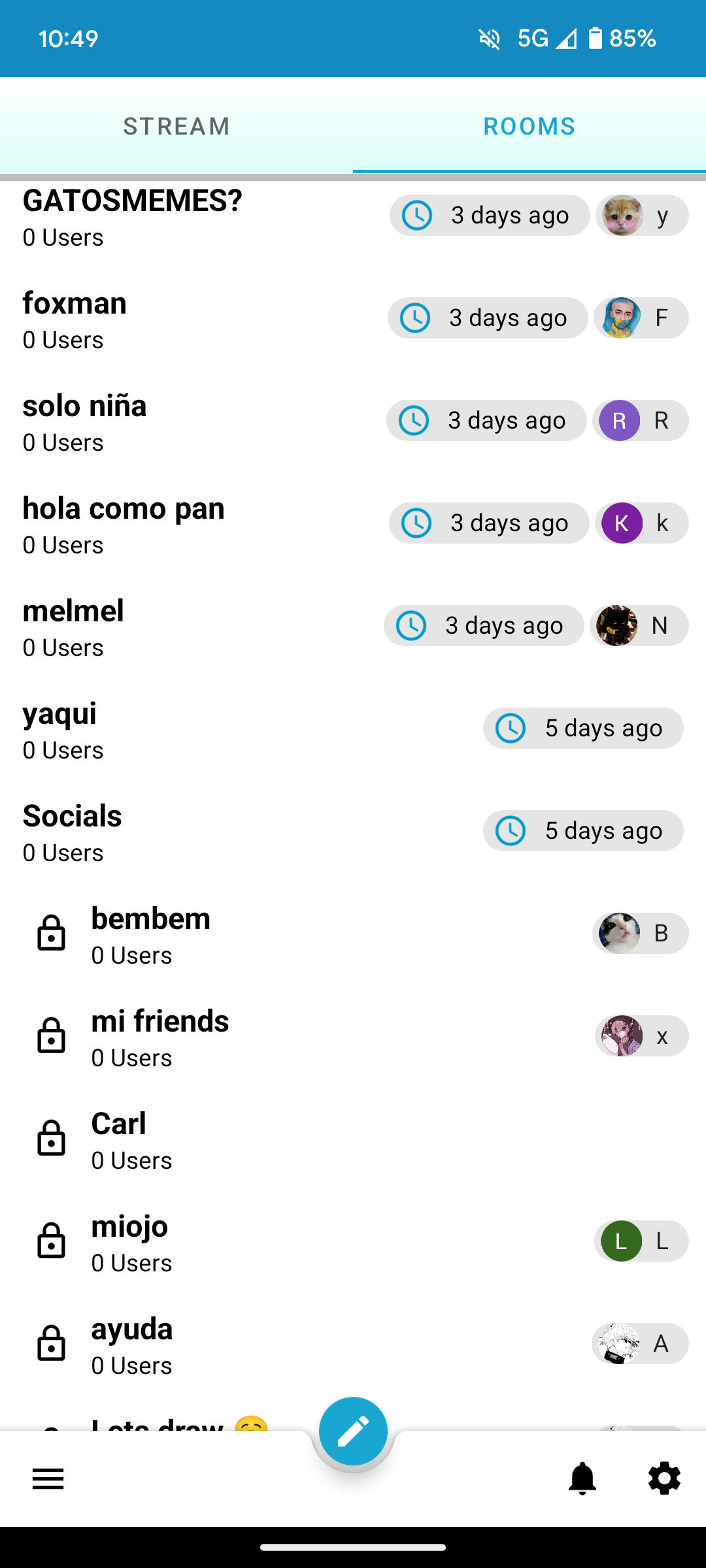Viewport: 706px width, 1568px height.
Task: Open the notifications bell
Action: 582,1479
